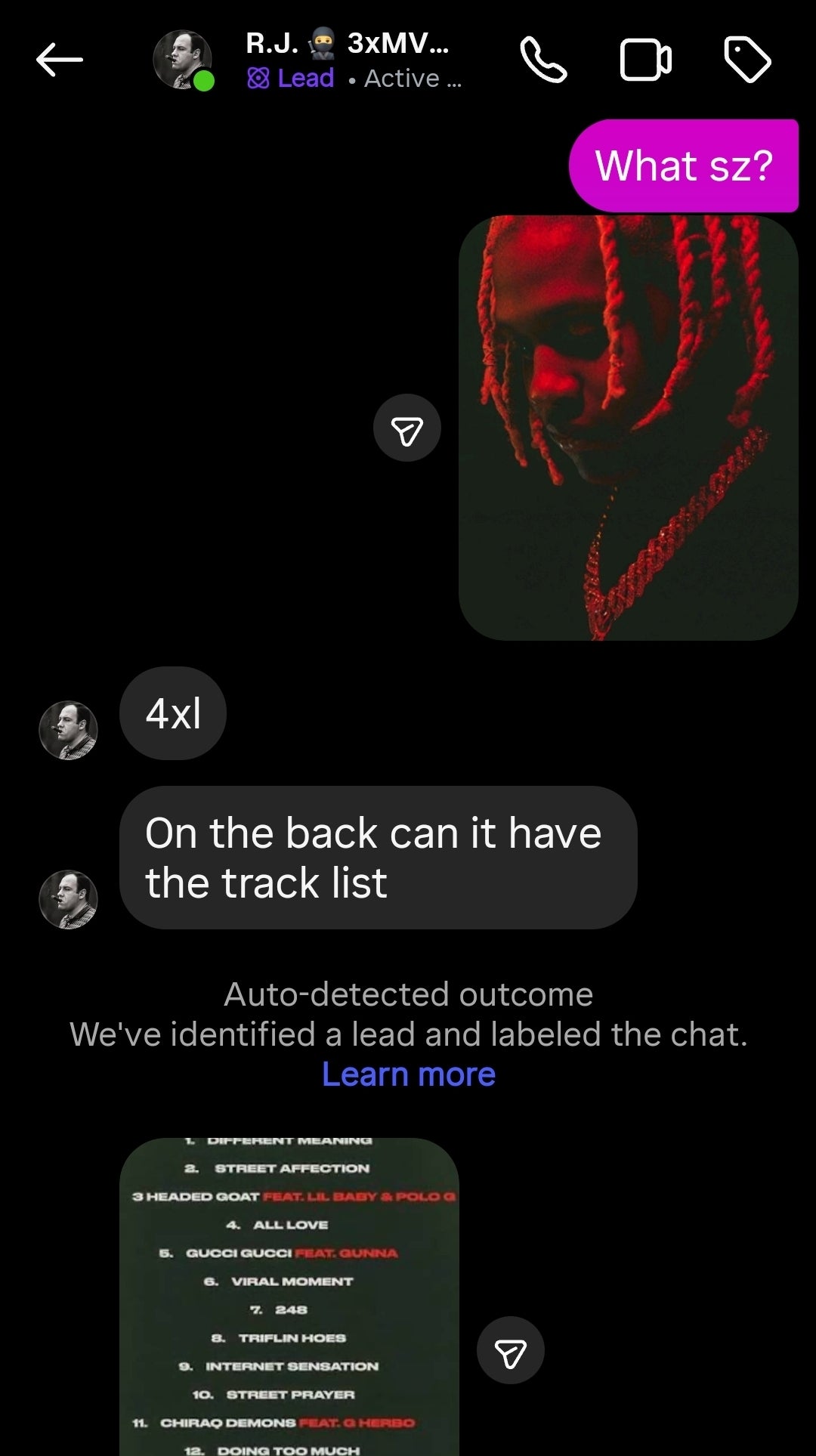
Task: Open the red portrait photo you sent
Action: click(x=628, y=428)
